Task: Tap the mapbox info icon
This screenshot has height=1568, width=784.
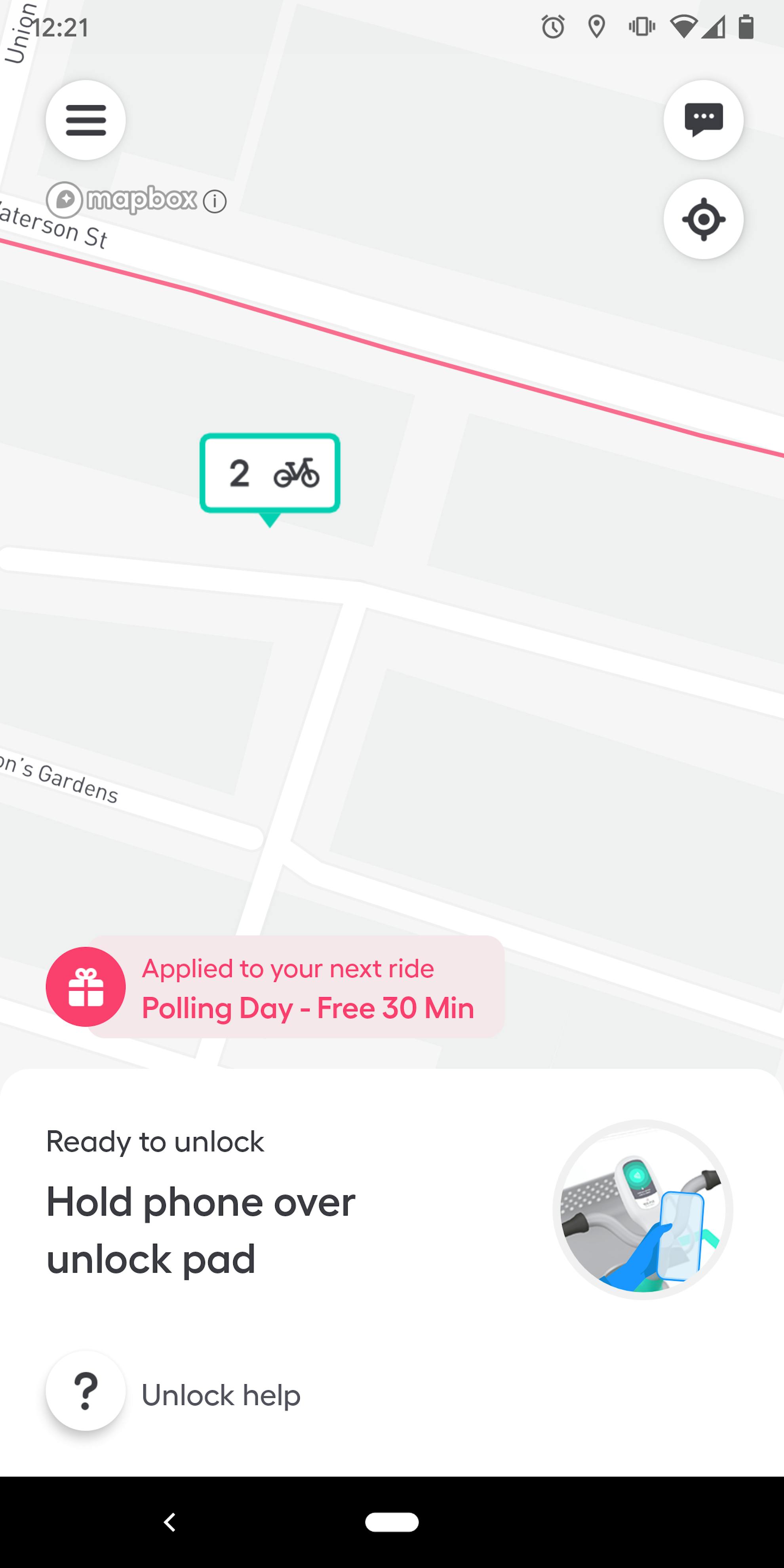Action: coord(215,202)
